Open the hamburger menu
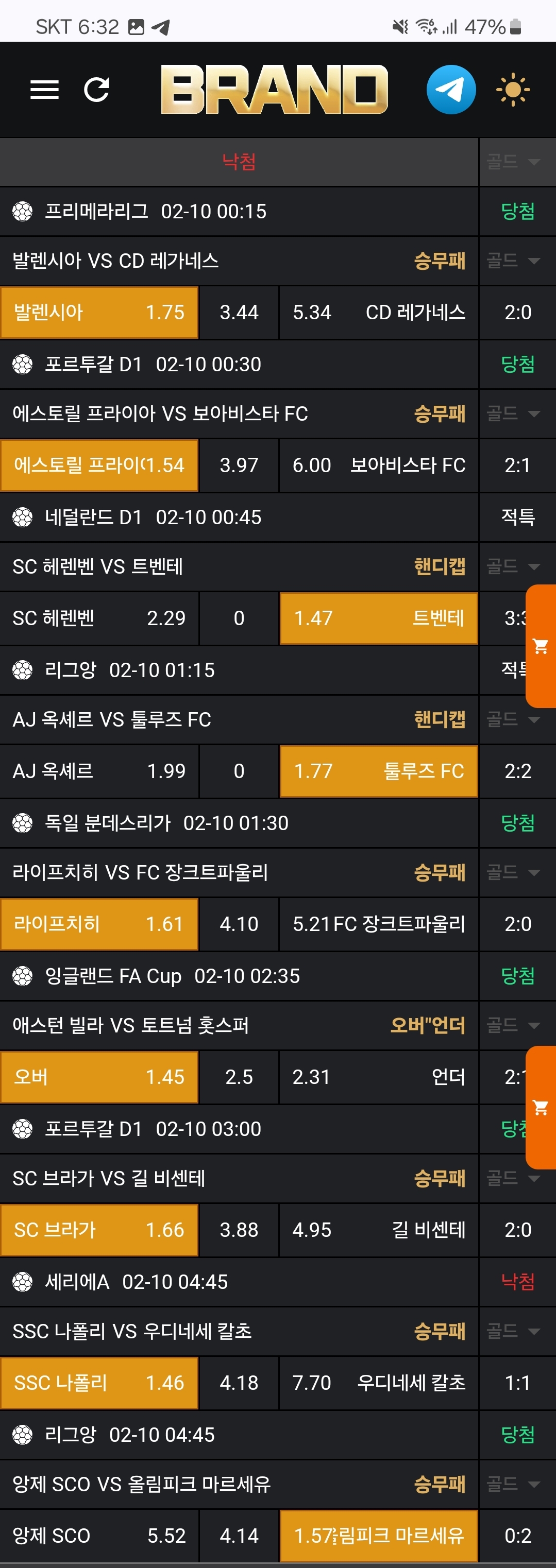Viewport: 556px width, 1568px height. tap(44, 90)
